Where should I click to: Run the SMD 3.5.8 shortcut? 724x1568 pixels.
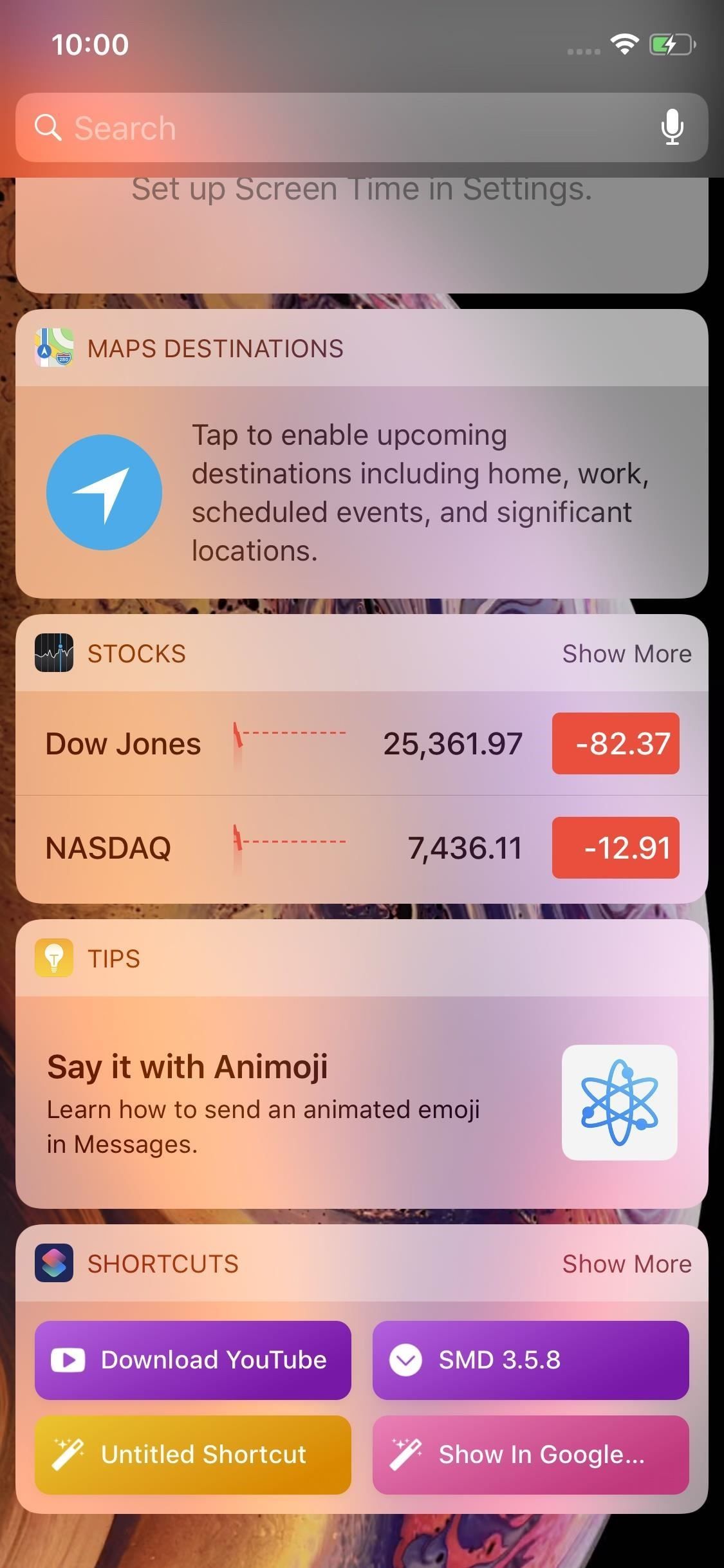(x=530, y=1360)
